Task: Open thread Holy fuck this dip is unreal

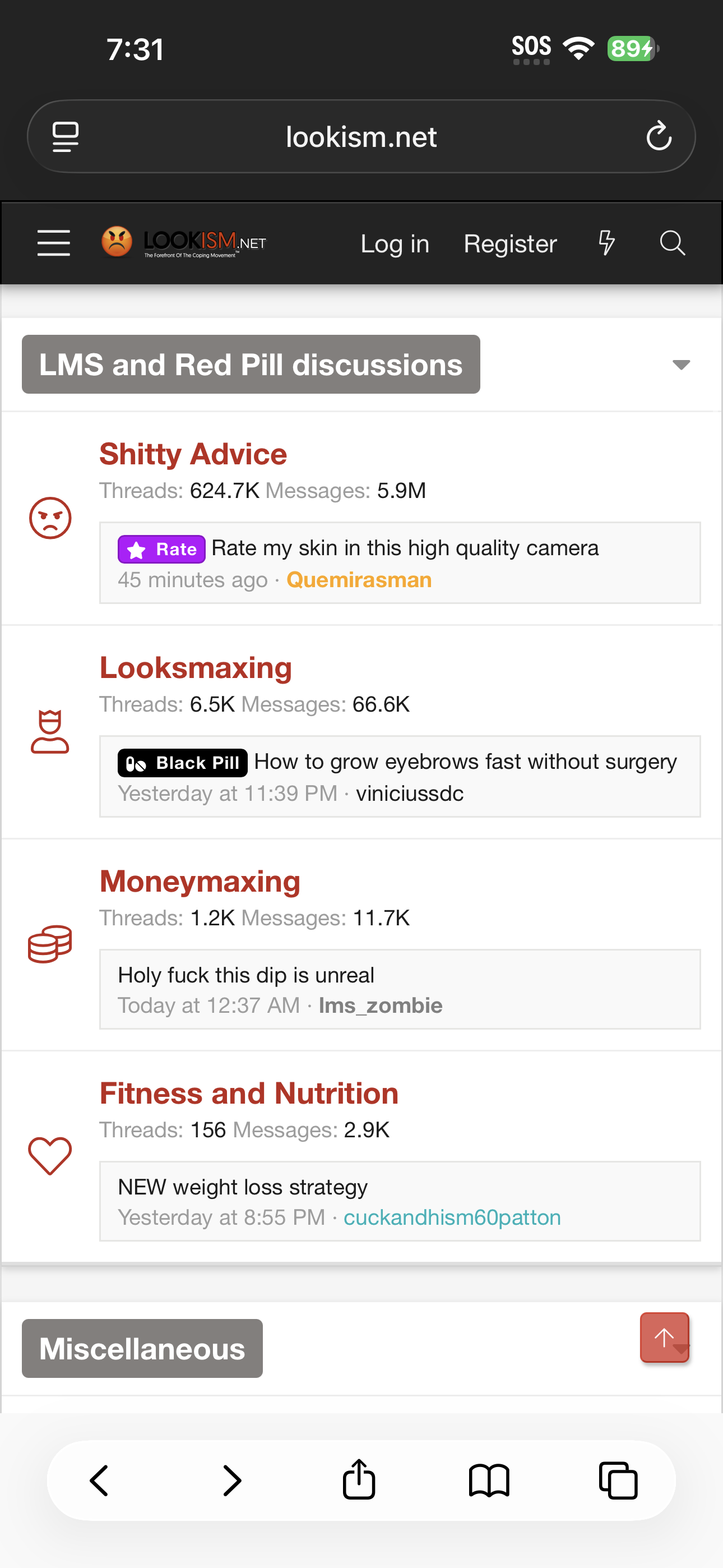Action: click(246, 975)
